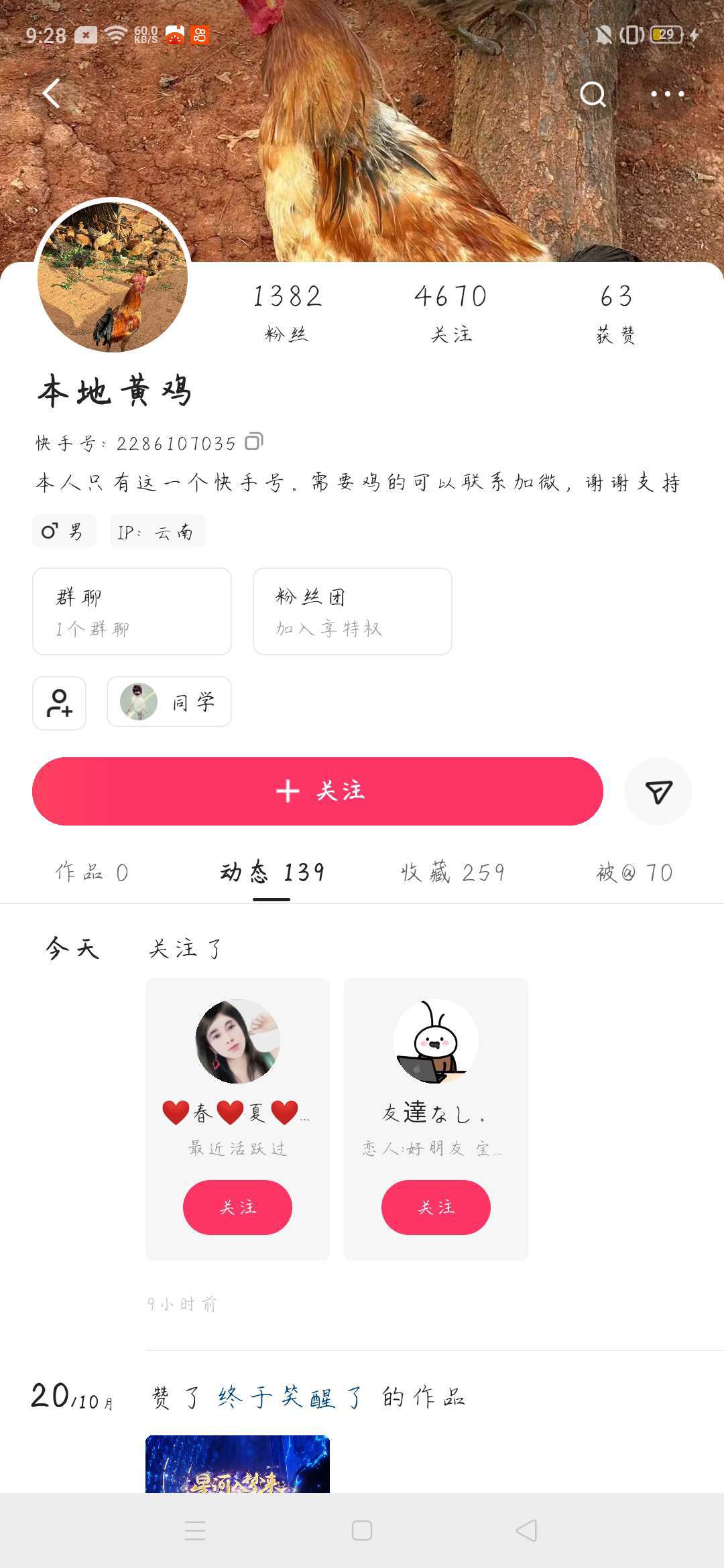
Task: Go back using the top arrow
Action: pos(52,93)
